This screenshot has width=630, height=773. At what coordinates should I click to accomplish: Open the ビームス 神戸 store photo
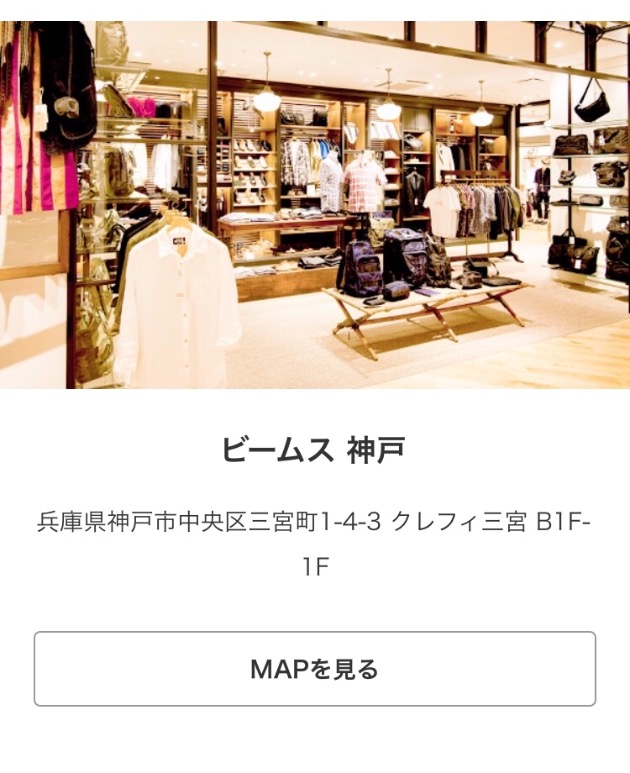coord(314,204)
